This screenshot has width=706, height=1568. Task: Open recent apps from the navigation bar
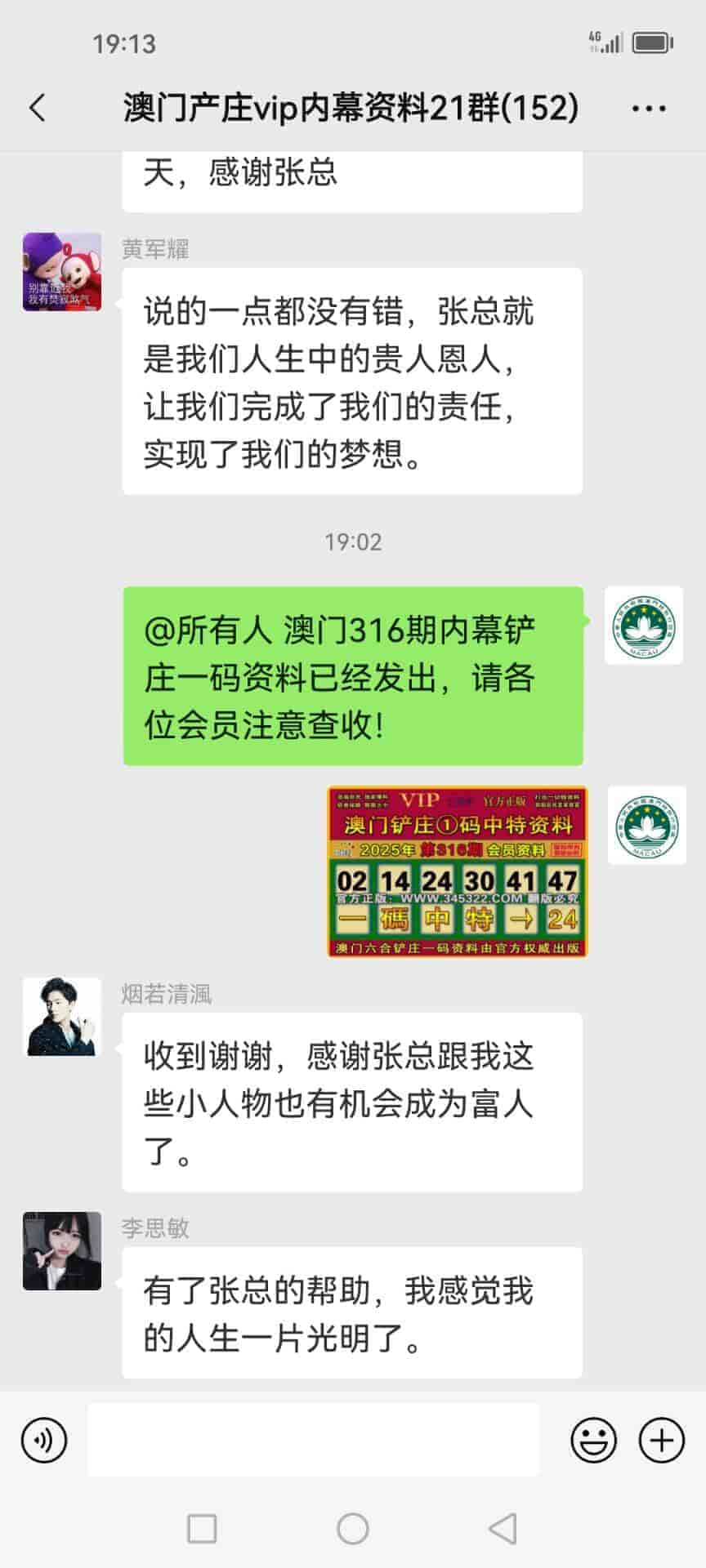coord(202,1528)
